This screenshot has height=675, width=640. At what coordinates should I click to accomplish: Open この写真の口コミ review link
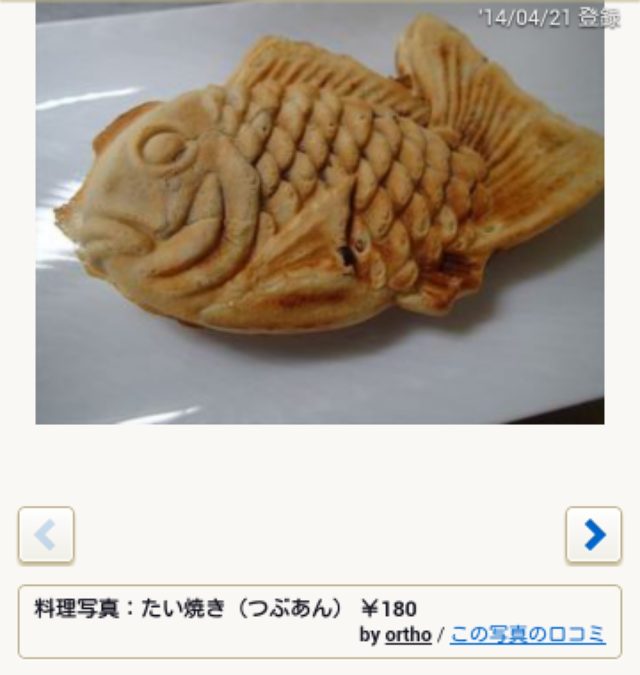527,635
